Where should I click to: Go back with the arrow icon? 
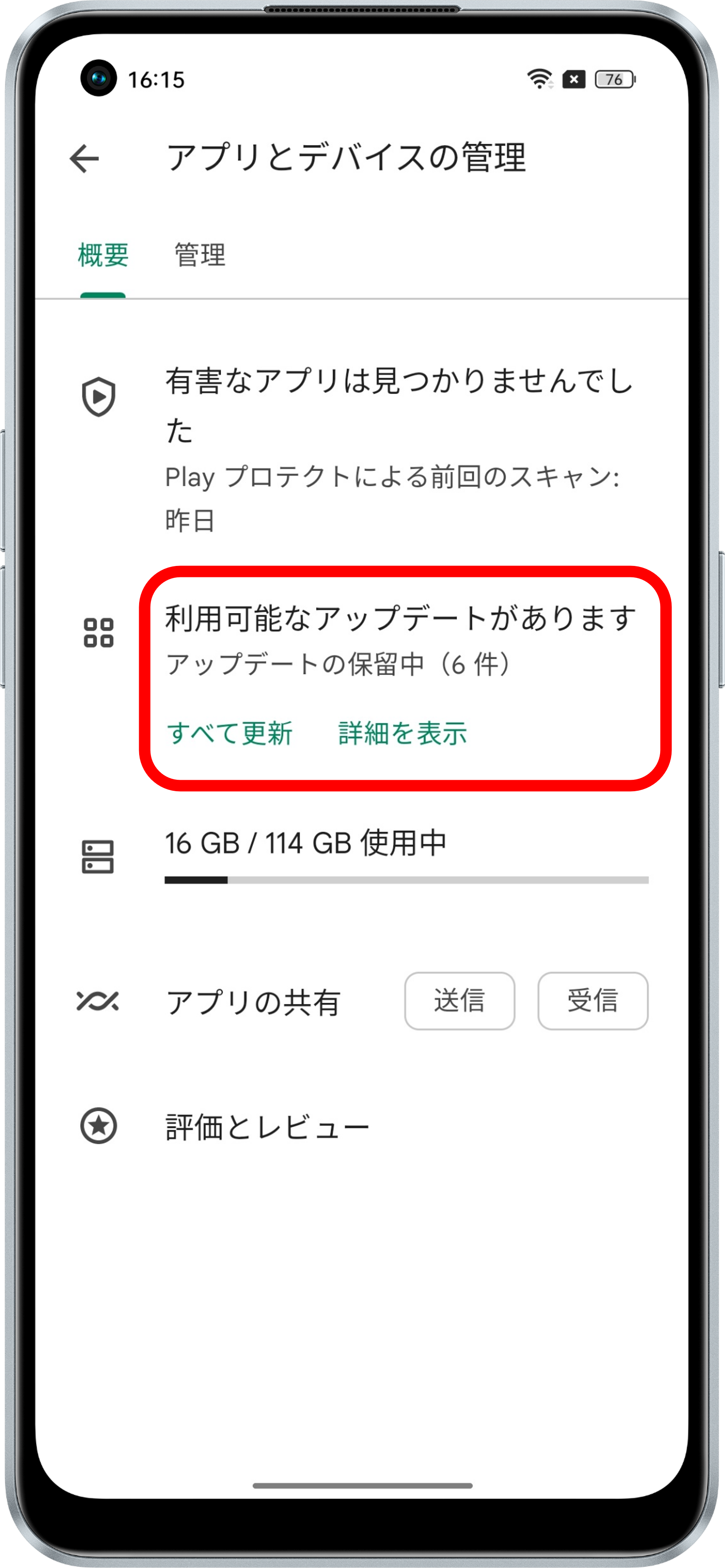coord(84,159)
